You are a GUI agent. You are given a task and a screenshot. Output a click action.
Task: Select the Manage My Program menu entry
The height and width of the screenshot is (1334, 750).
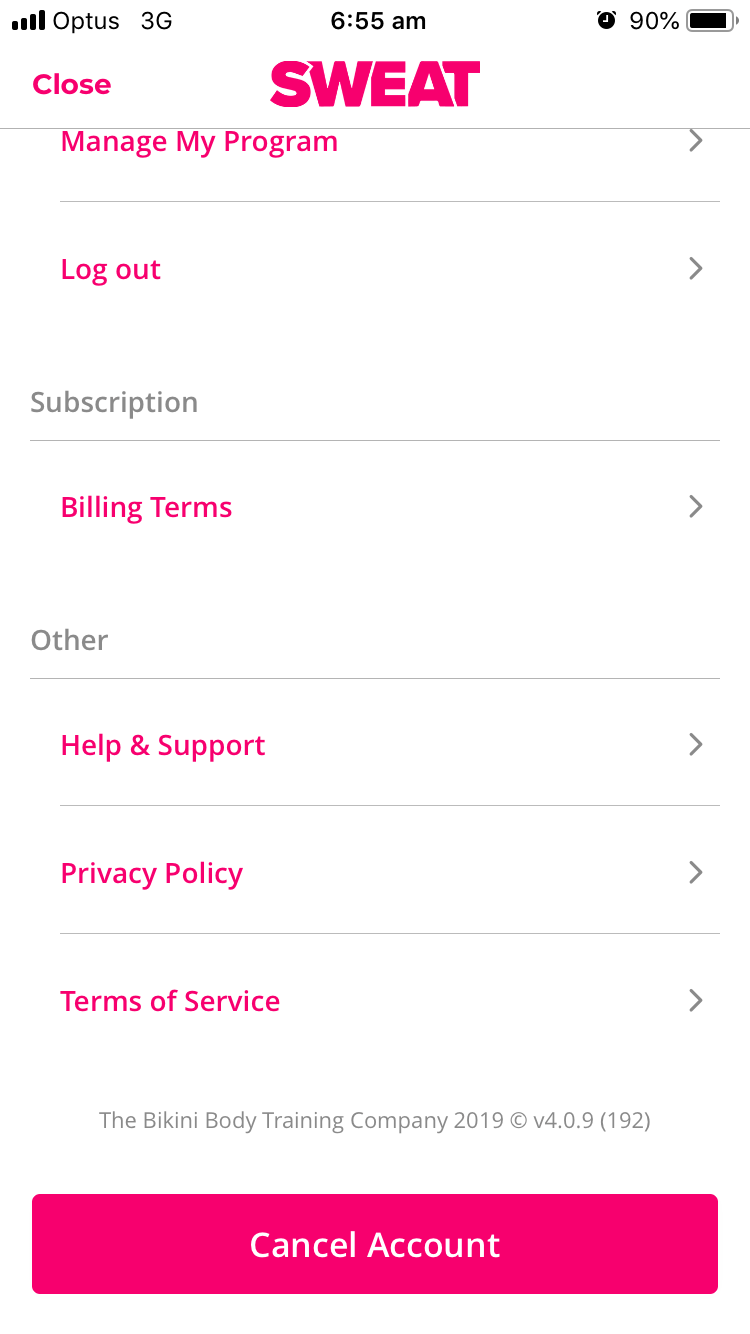tap(199, 141)
